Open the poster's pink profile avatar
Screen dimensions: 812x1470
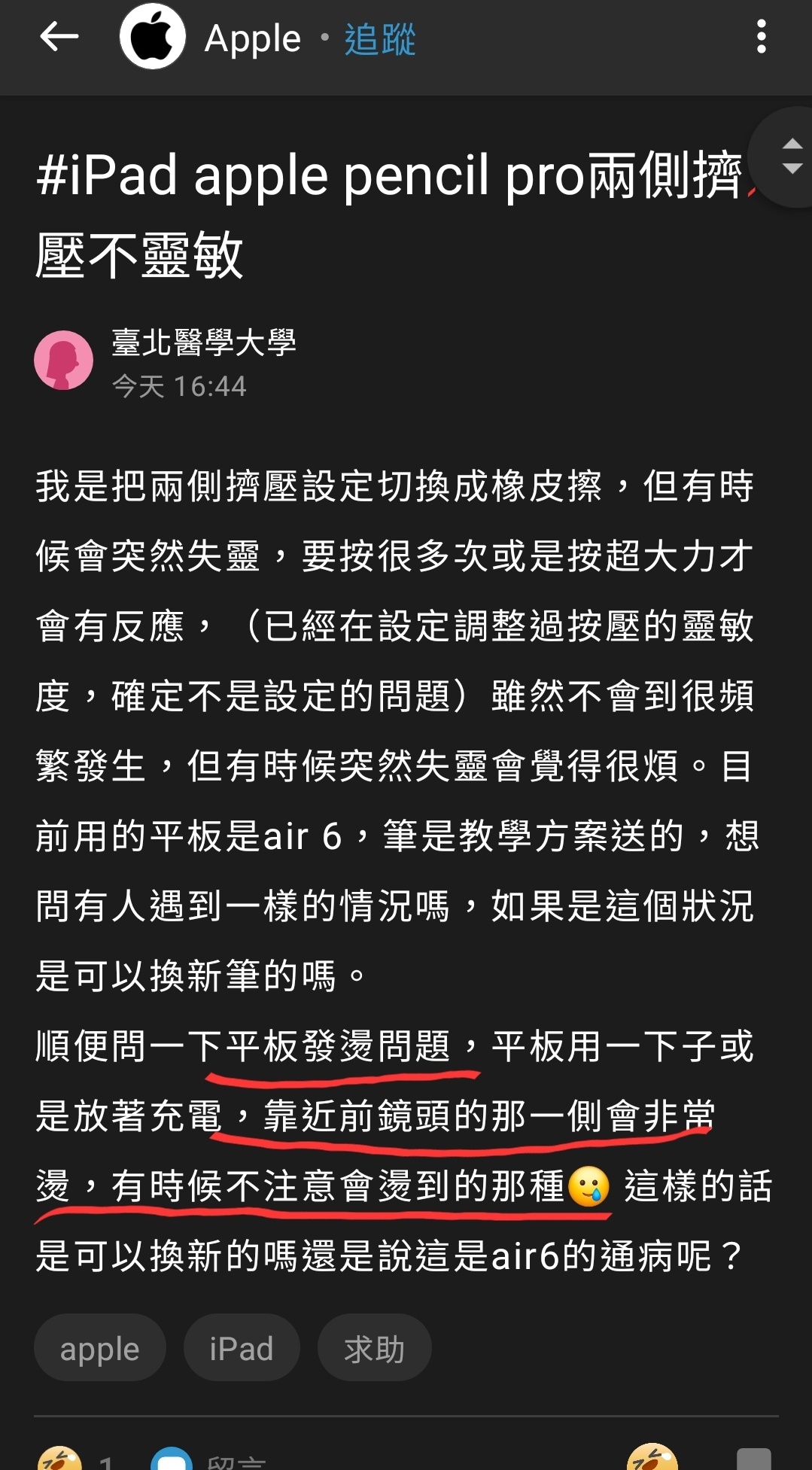pyautogui.click(x=64, y=361)
